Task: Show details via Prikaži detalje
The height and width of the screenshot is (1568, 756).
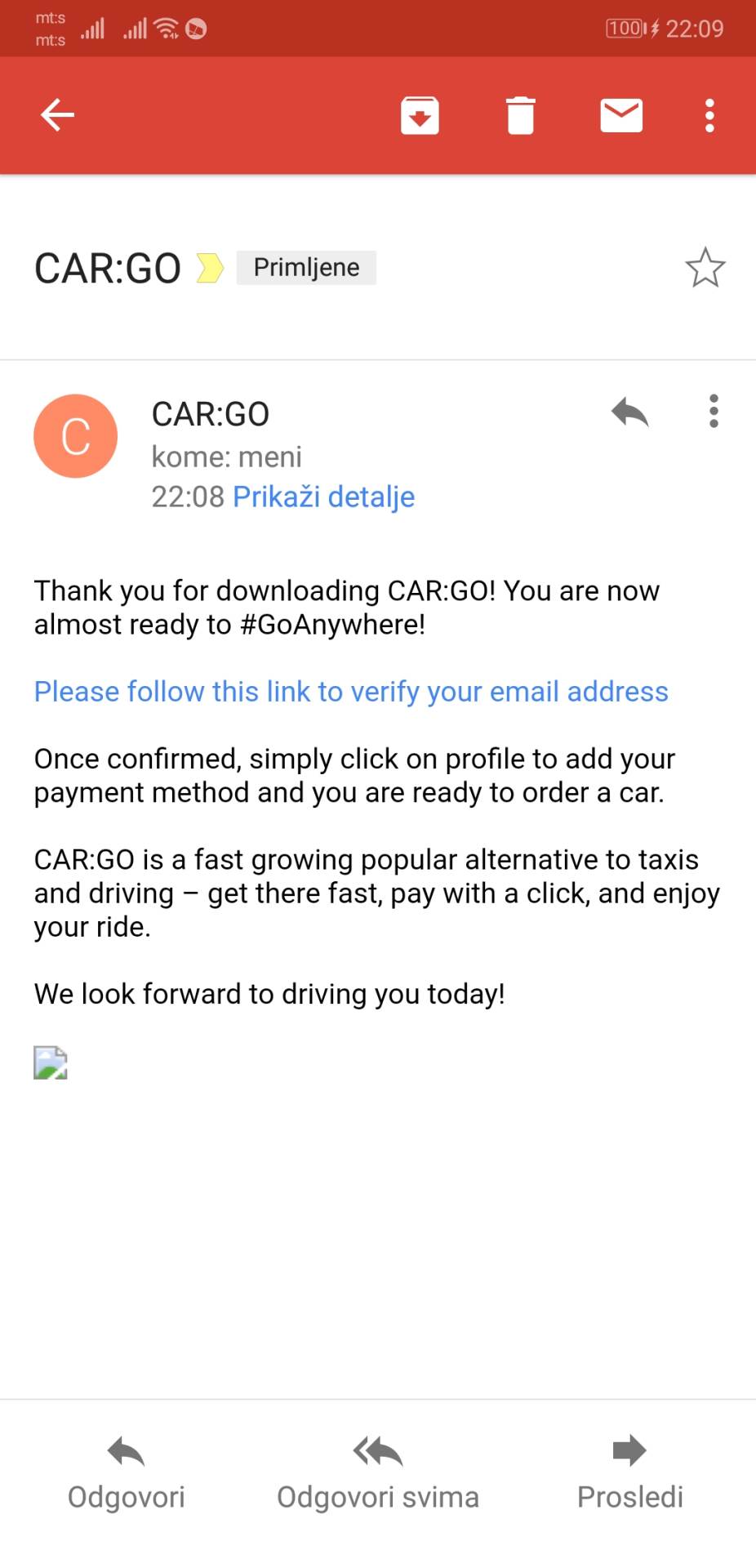Action: tap(323, 497)
